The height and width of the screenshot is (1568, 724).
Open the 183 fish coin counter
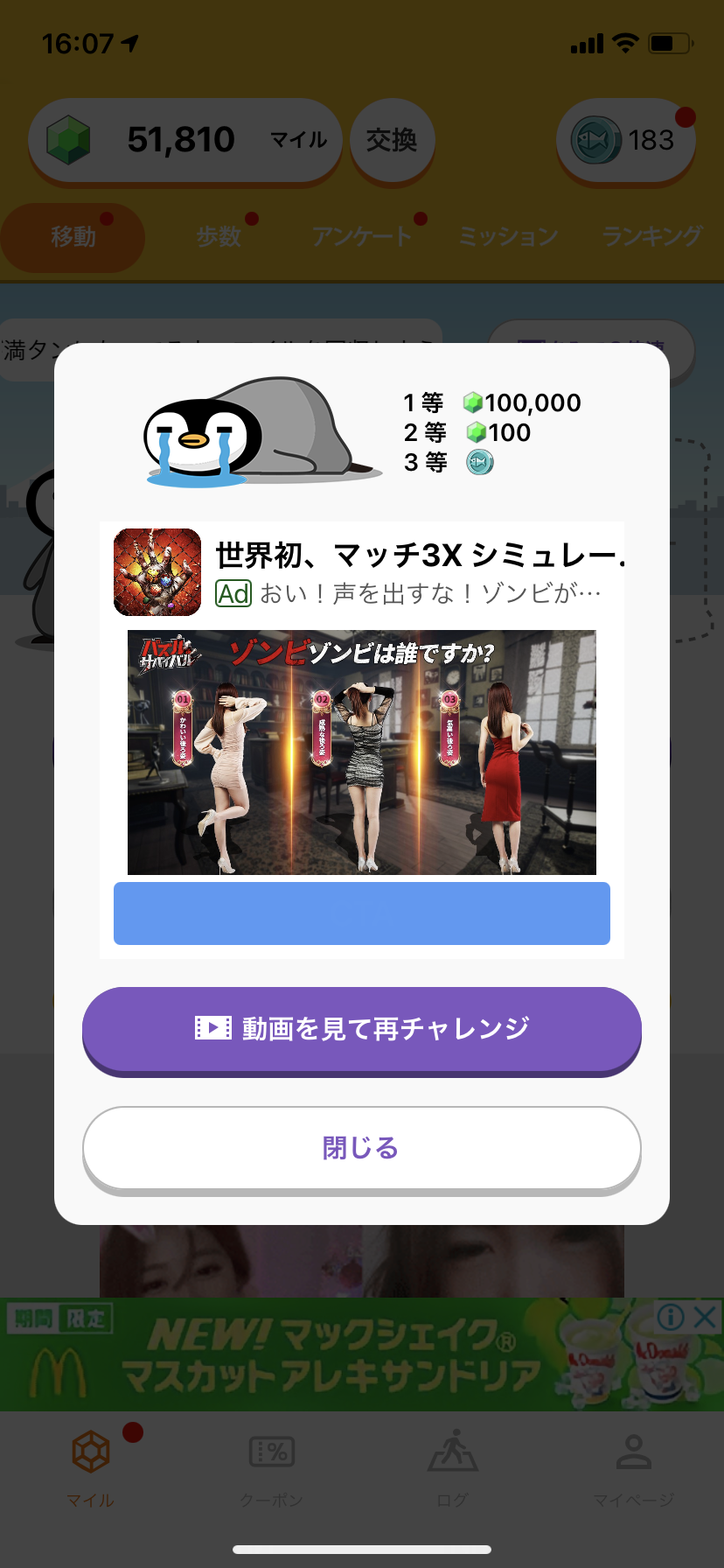[x=624, y=140]
